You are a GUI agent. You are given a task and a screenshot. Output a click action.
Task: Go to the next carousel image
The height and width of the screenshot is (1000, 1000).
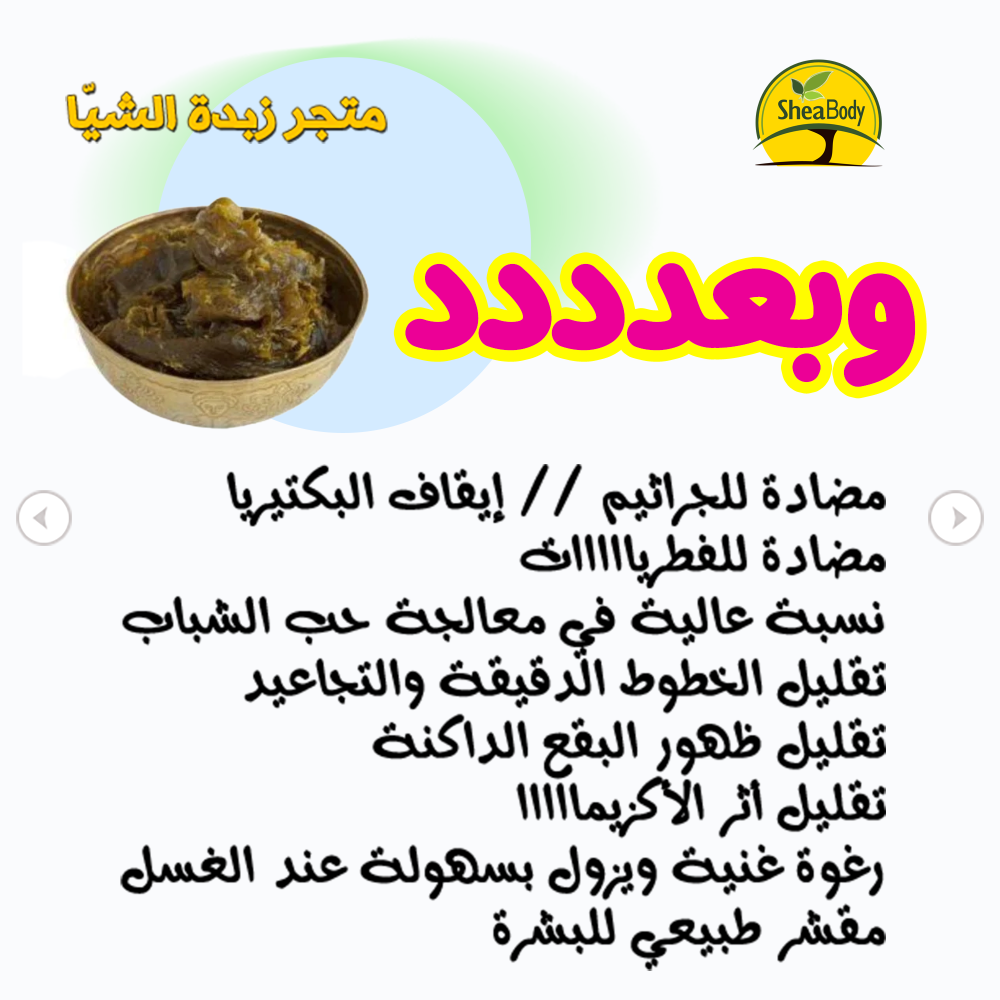pyautogui.click(x=955, y=518)
